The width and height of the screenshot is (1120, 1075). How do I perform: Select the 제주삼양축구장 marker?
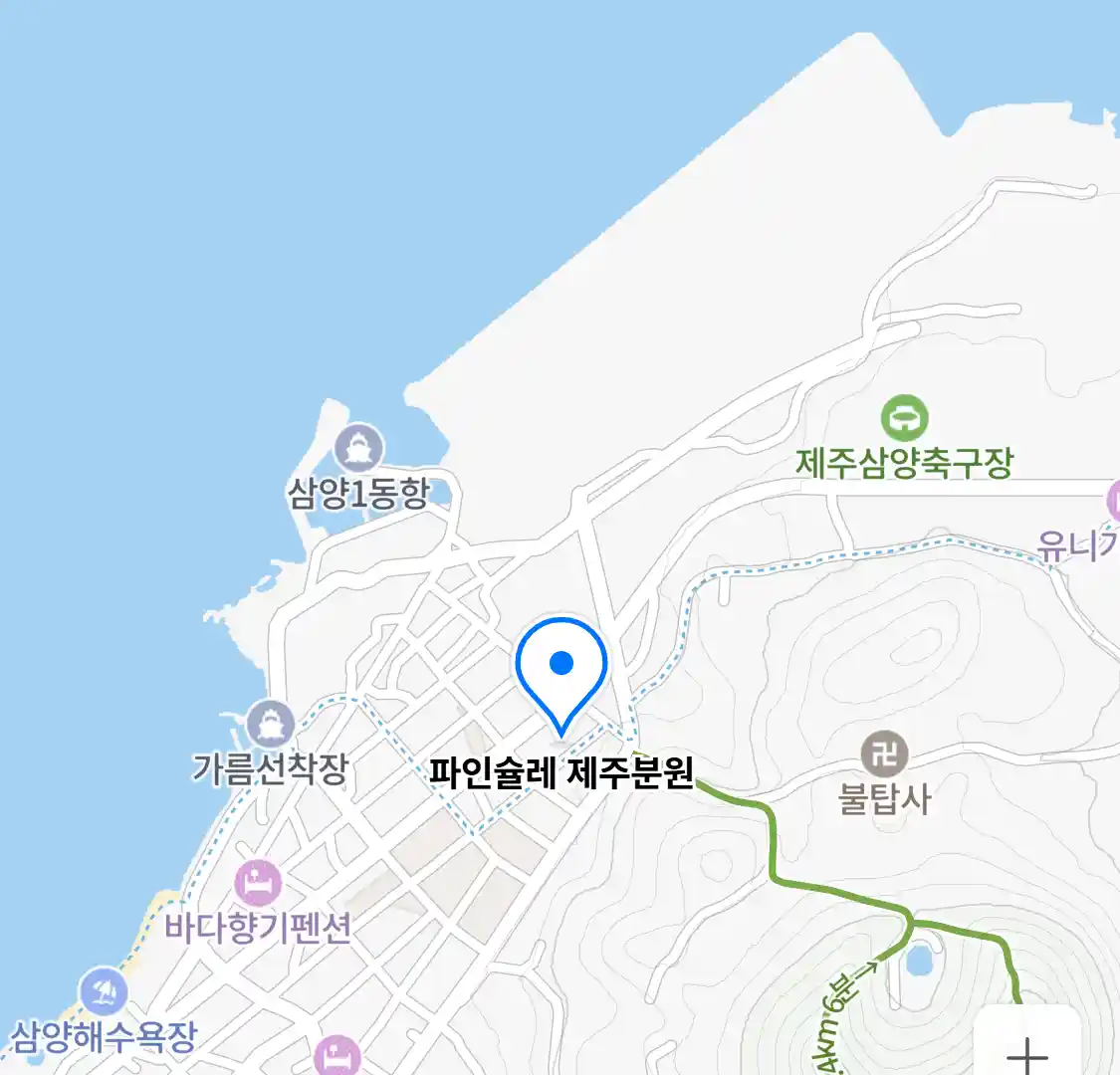(x=904, y=419)
